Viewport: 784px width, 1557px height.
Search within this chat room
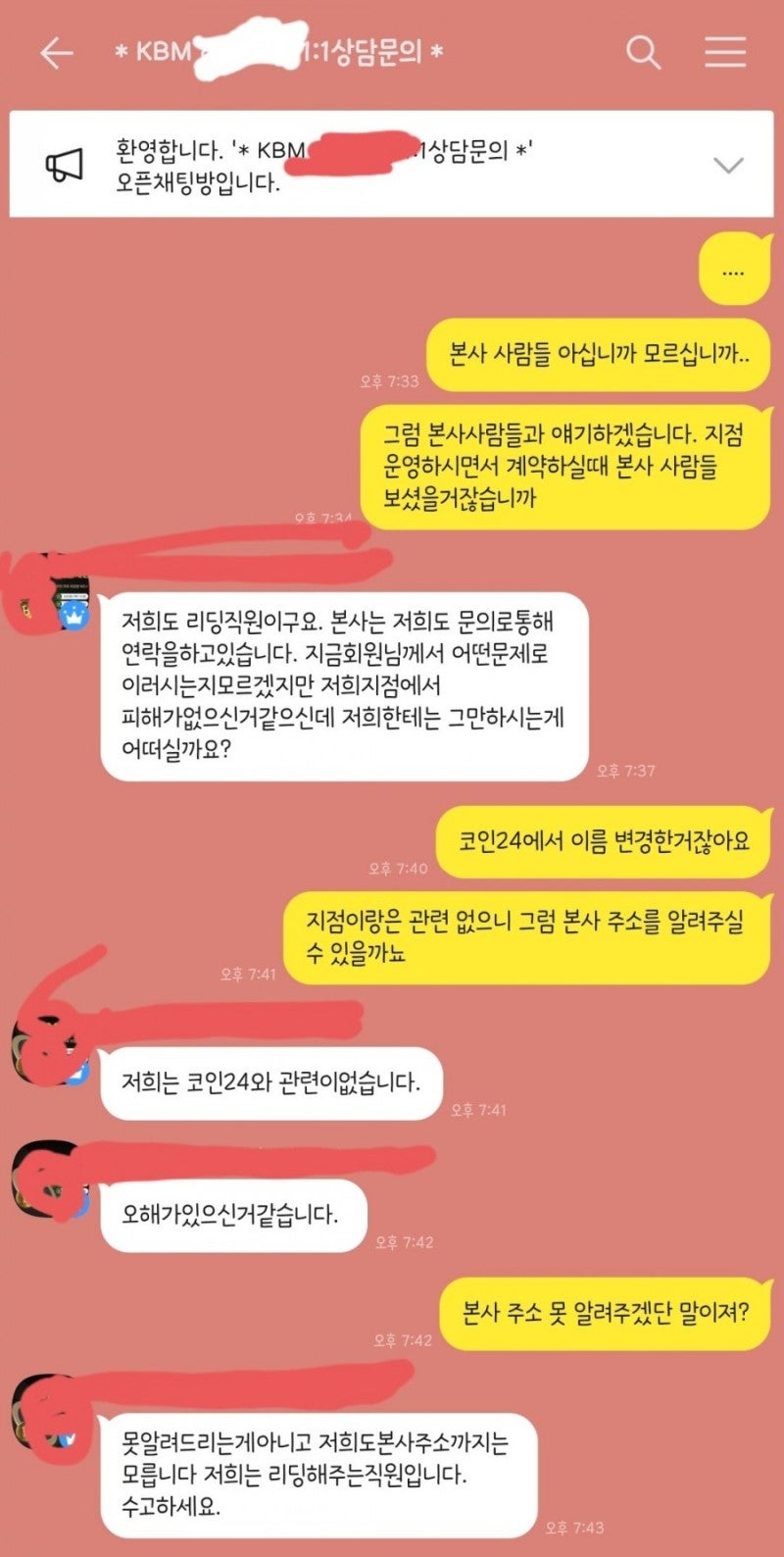click(x=643, y=52)
